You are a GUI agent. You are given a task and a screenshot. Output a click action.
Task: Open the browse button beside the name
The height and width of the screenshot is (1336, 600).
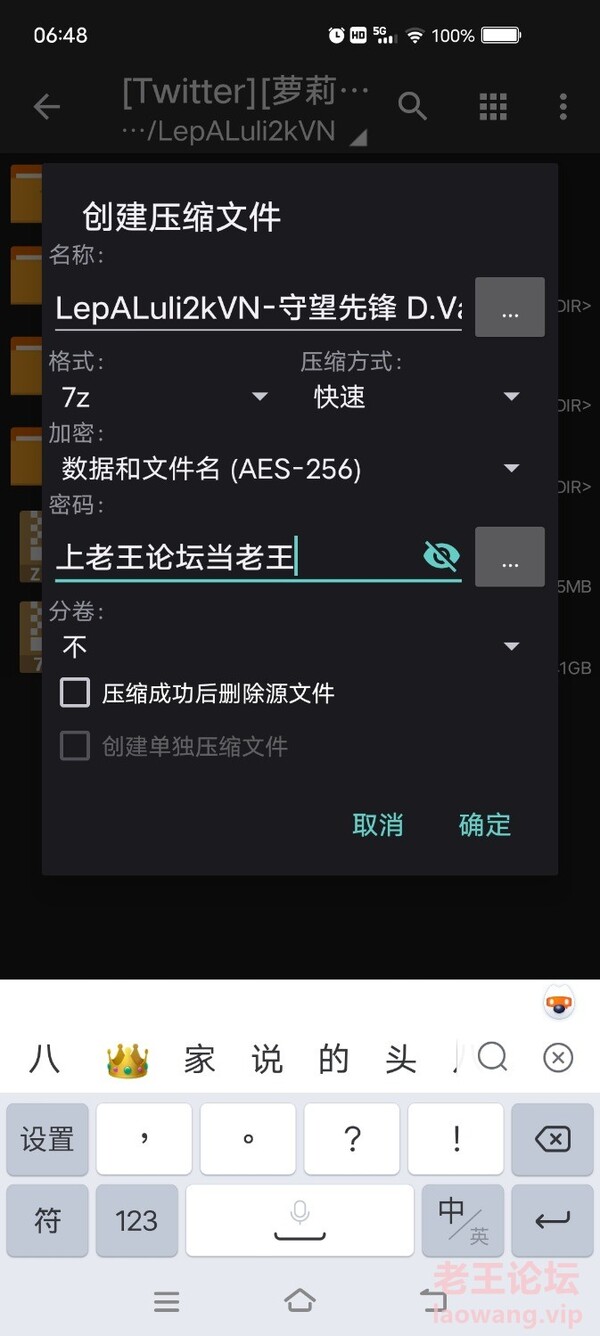pyautogui.click(x=509, y=307)
